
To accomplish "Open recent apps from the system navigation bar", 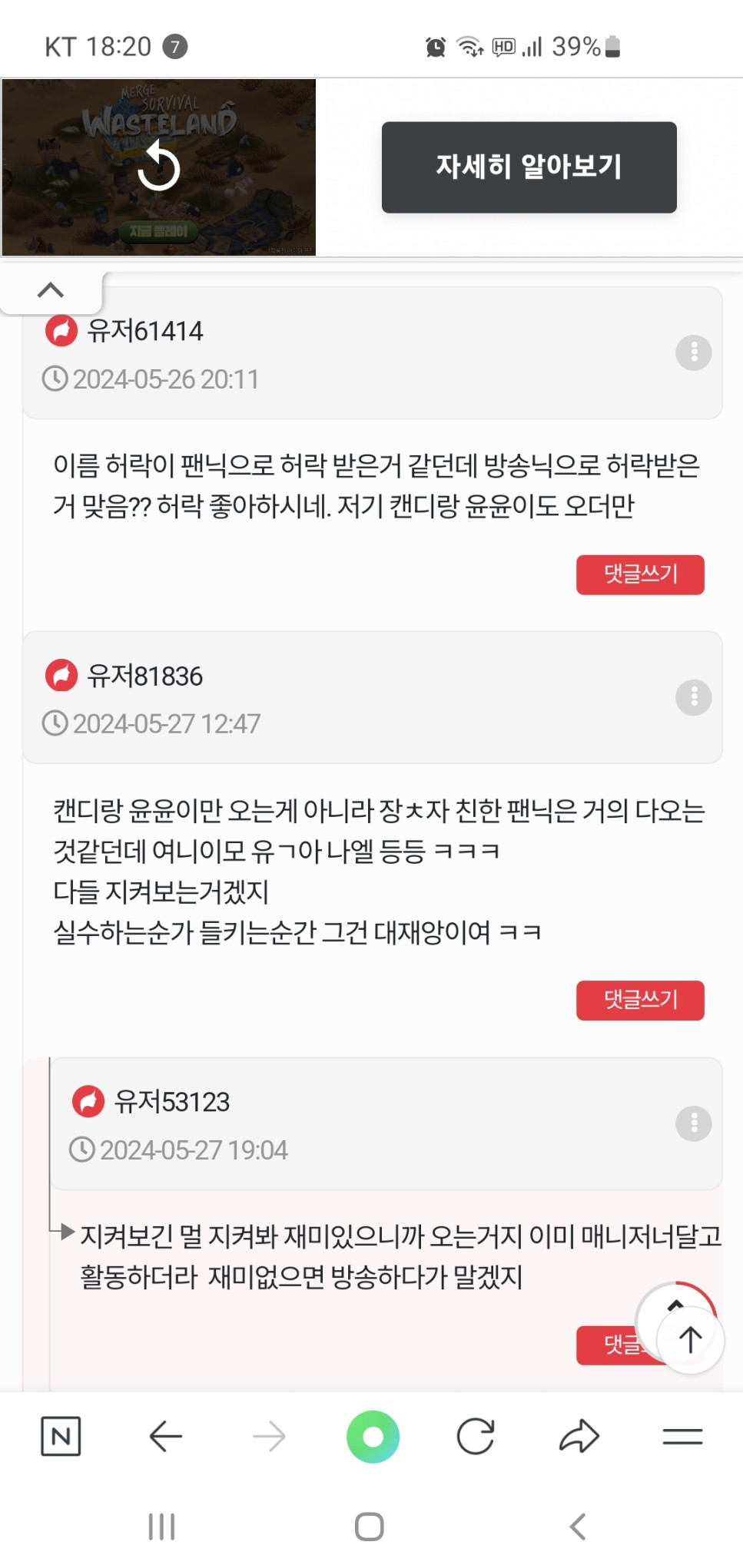I will pos(161,1527).
